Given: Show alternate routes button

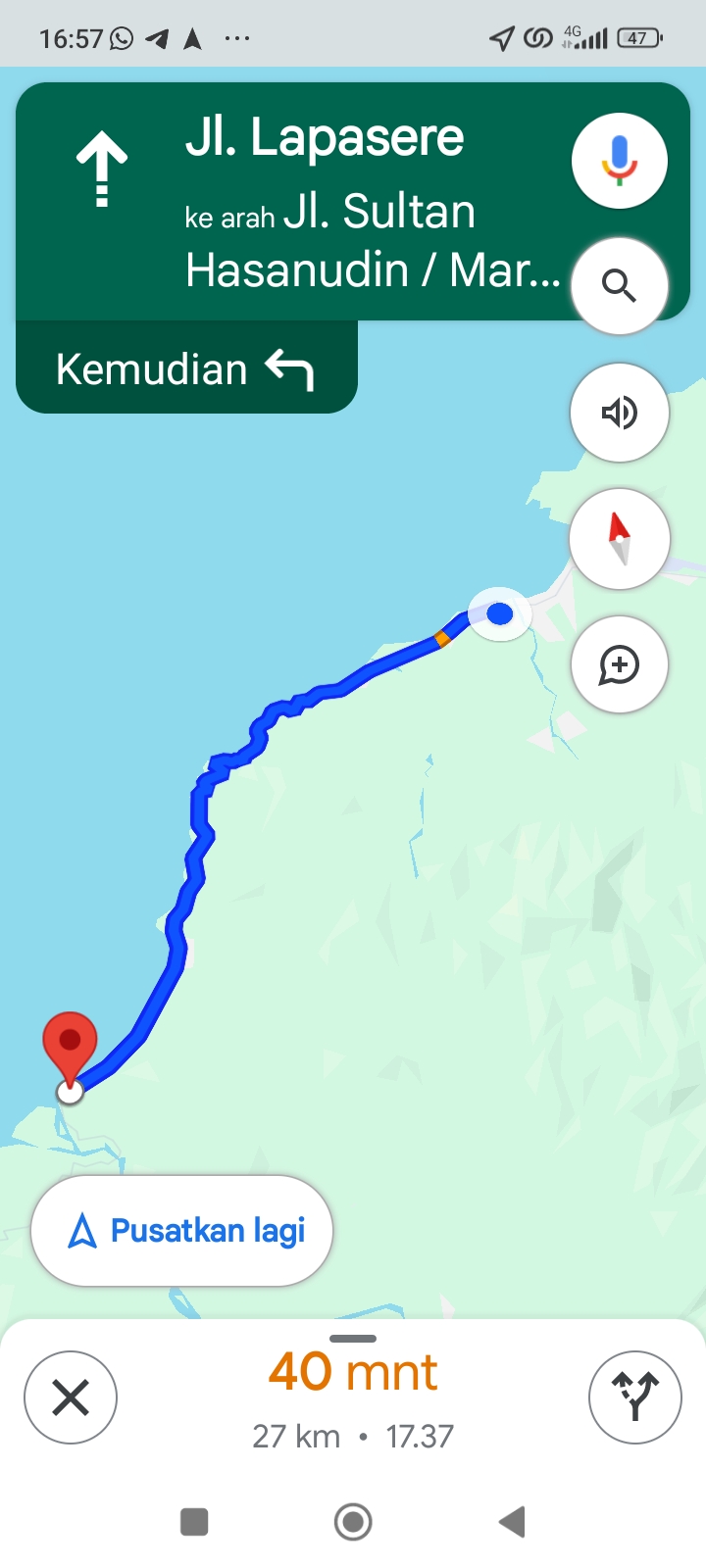Looking at the screenshot, I should click(x=635, y=1397).
